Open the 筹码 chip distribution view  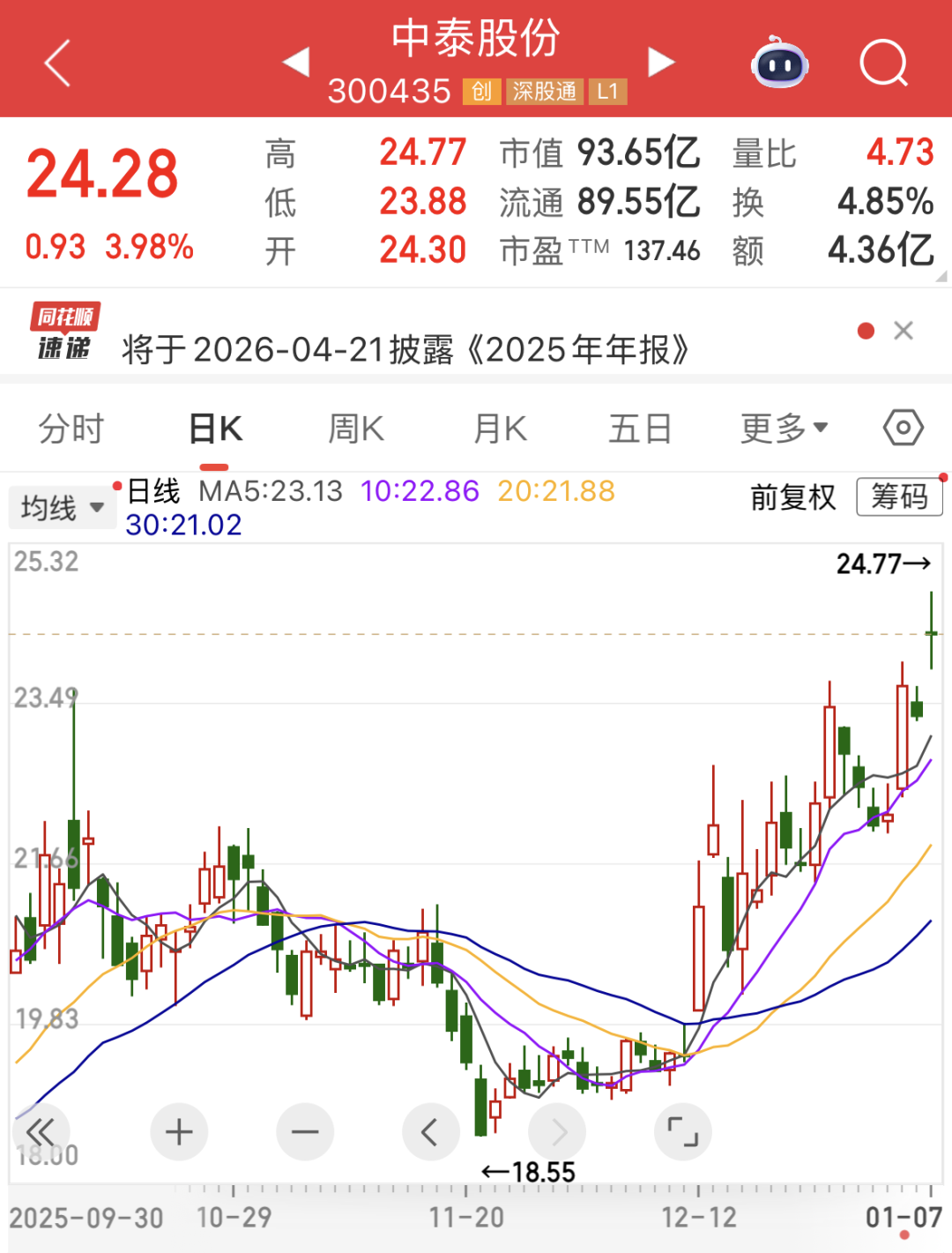coord(899,498)
